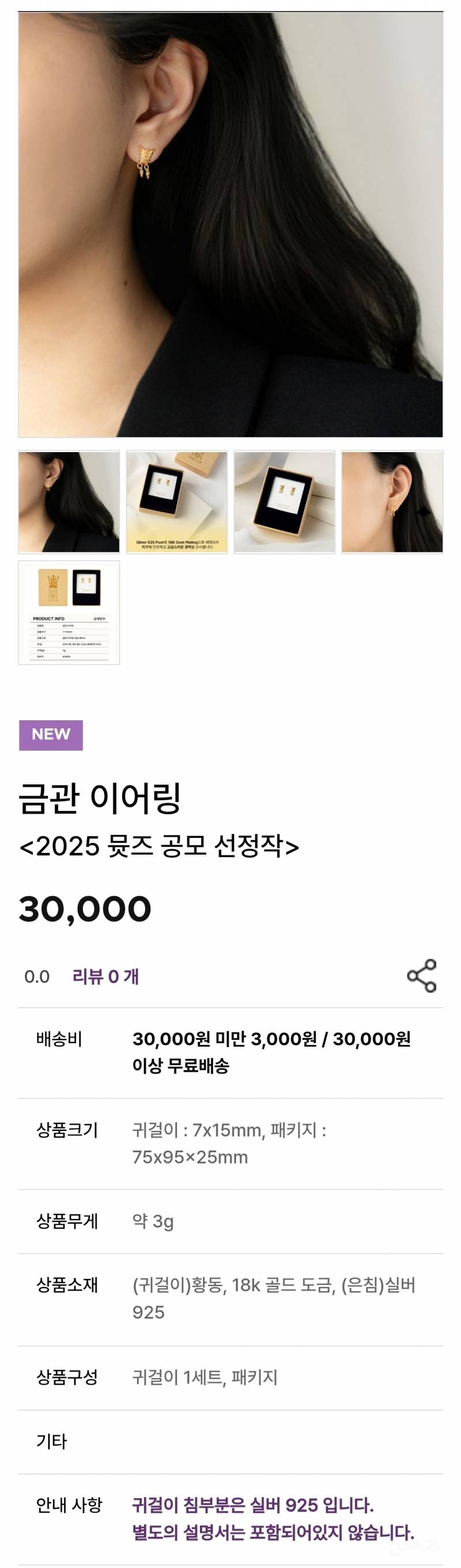Select the thumbnail of the ear profile close-up
The height and width of the screenshot is (1568, 461).
tap(392, 502)
